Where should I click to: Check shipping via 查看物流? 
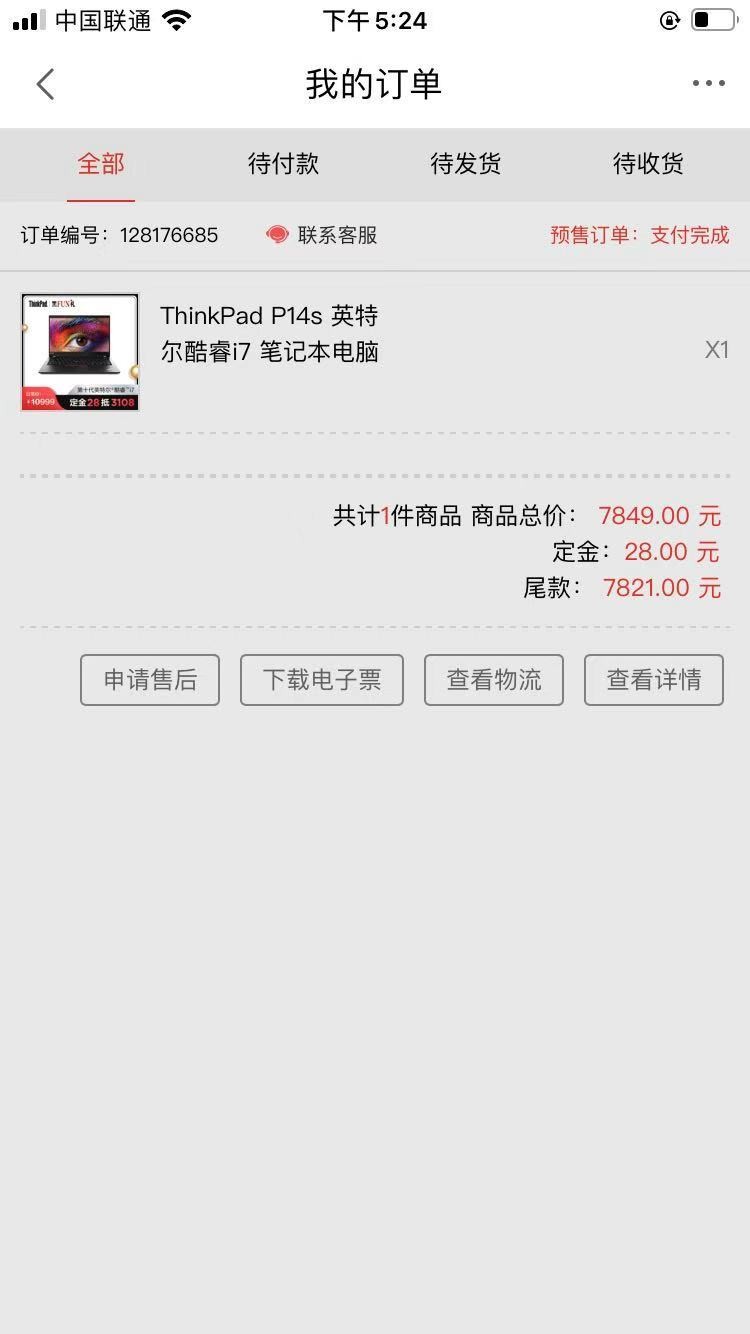pos(494,680)
